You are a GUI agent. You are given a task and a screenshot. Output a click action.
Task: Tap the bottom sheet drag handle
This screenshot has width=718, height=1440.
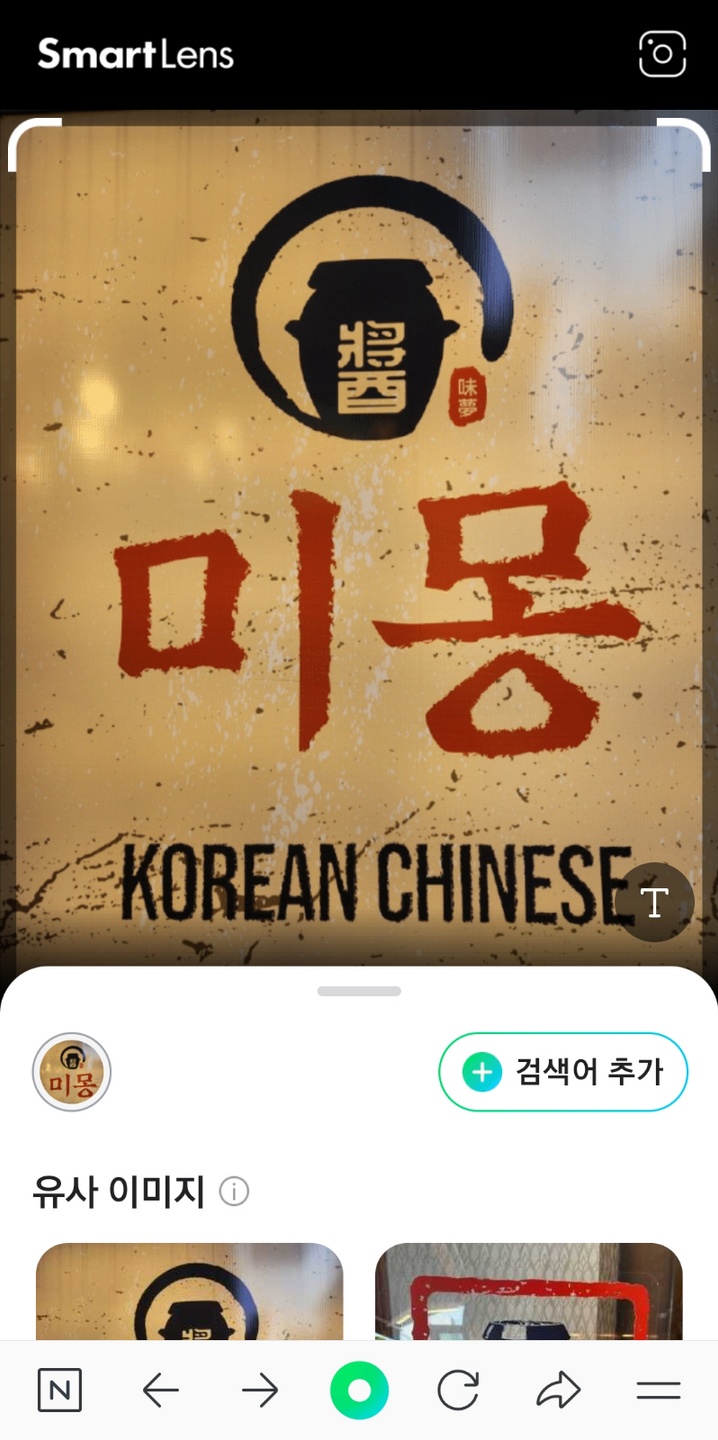(x=359, y=991)
